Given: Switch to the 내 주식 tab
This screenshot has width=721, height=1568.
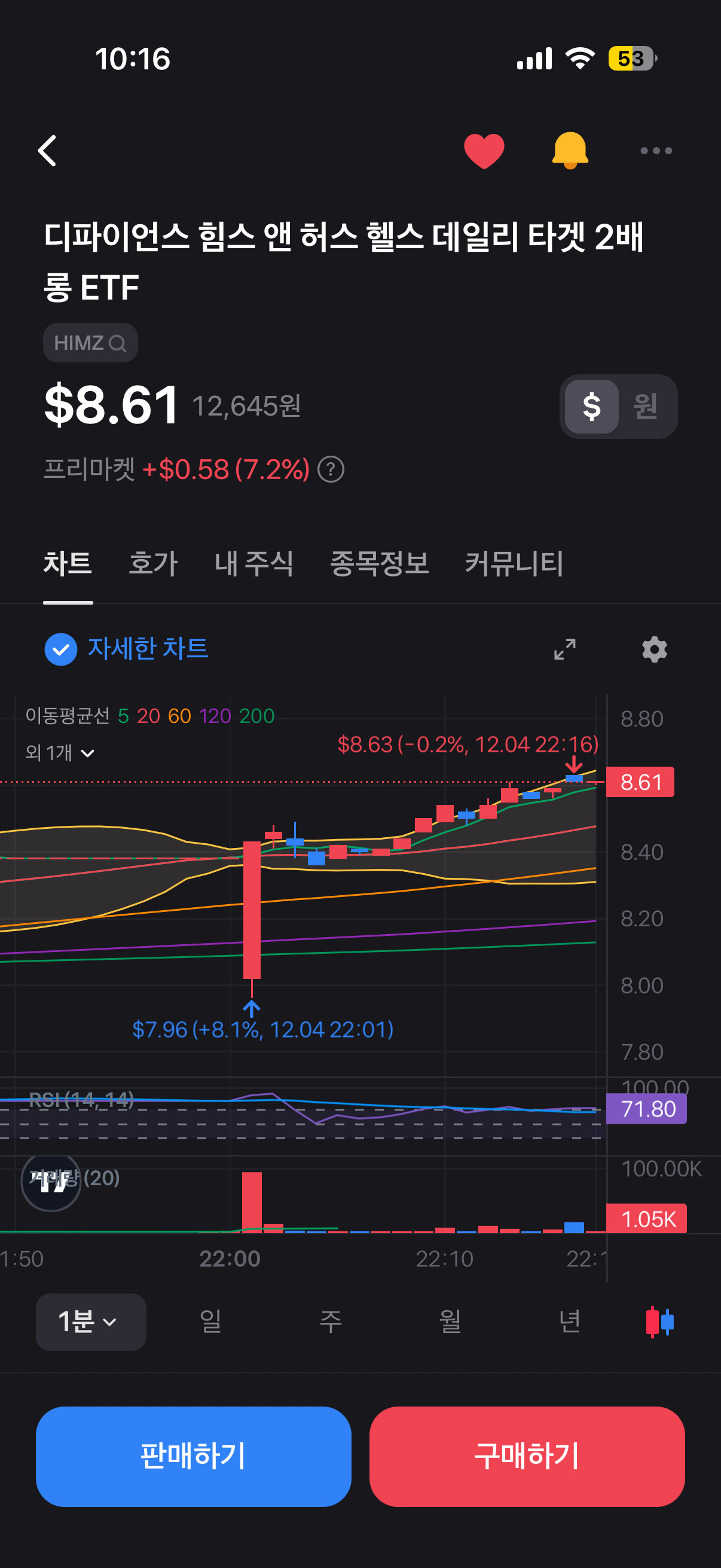Looking at the screenshot, I should point(253,563).
